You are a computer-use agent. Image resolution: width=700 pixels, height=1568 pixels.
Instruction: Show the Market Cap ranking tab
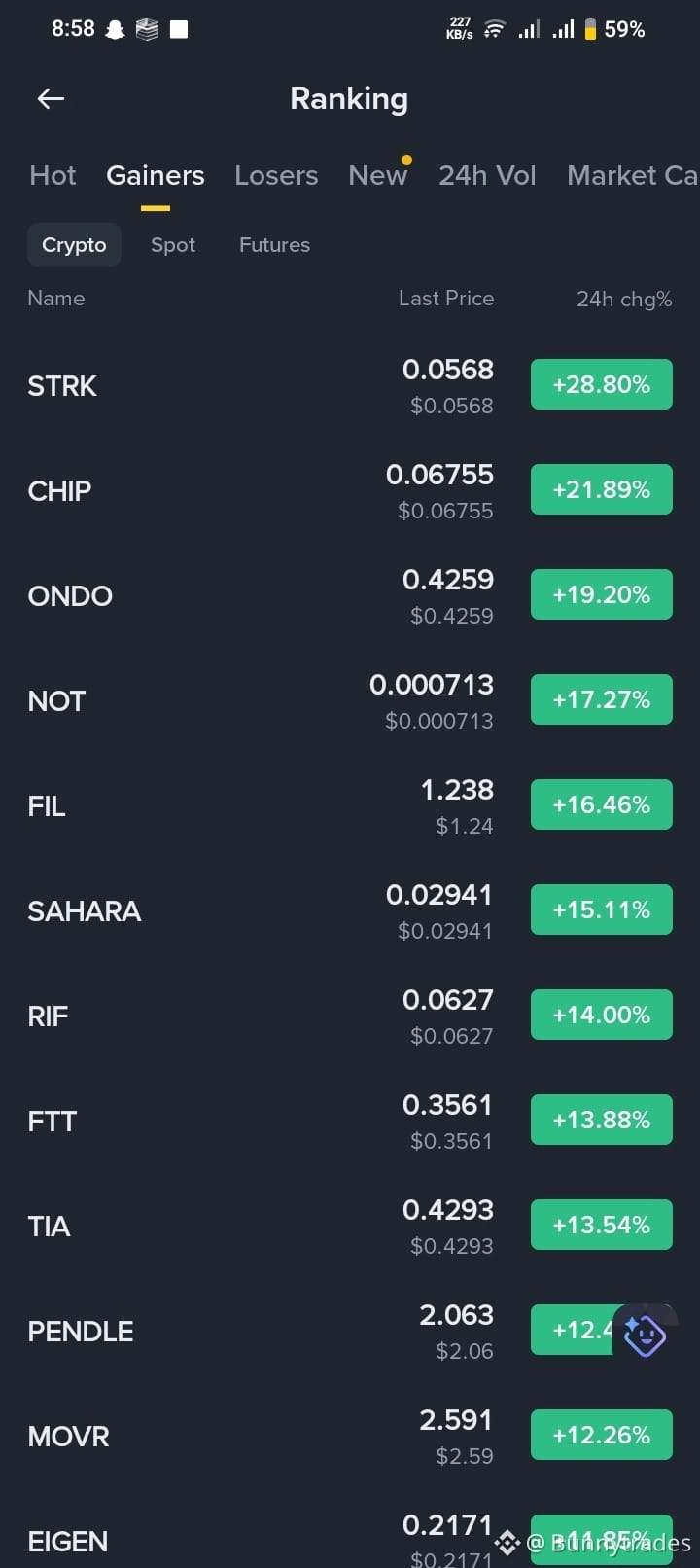pos(633,175)
